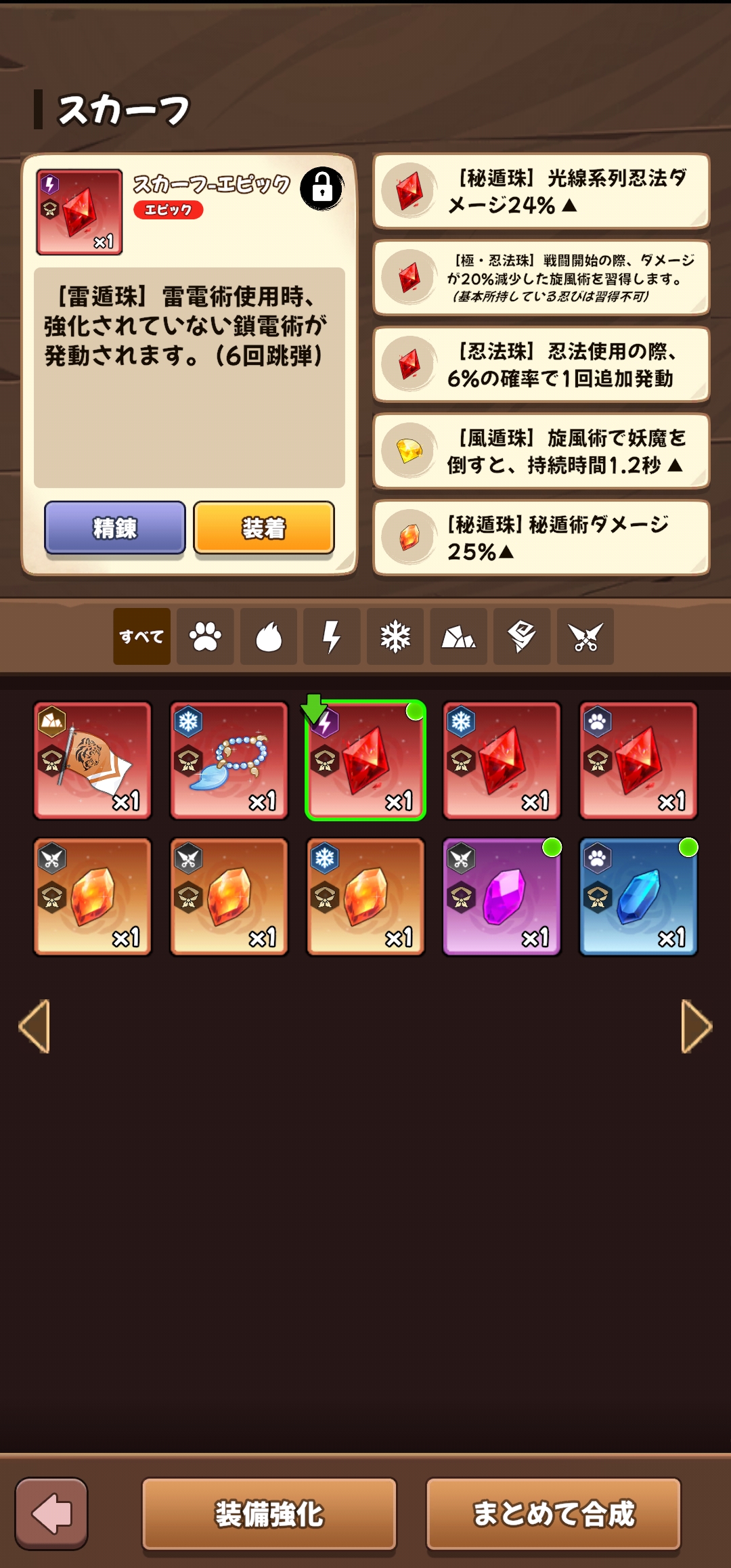
Task: Switch to the lightning filter tab
Action: pos(332,636)
